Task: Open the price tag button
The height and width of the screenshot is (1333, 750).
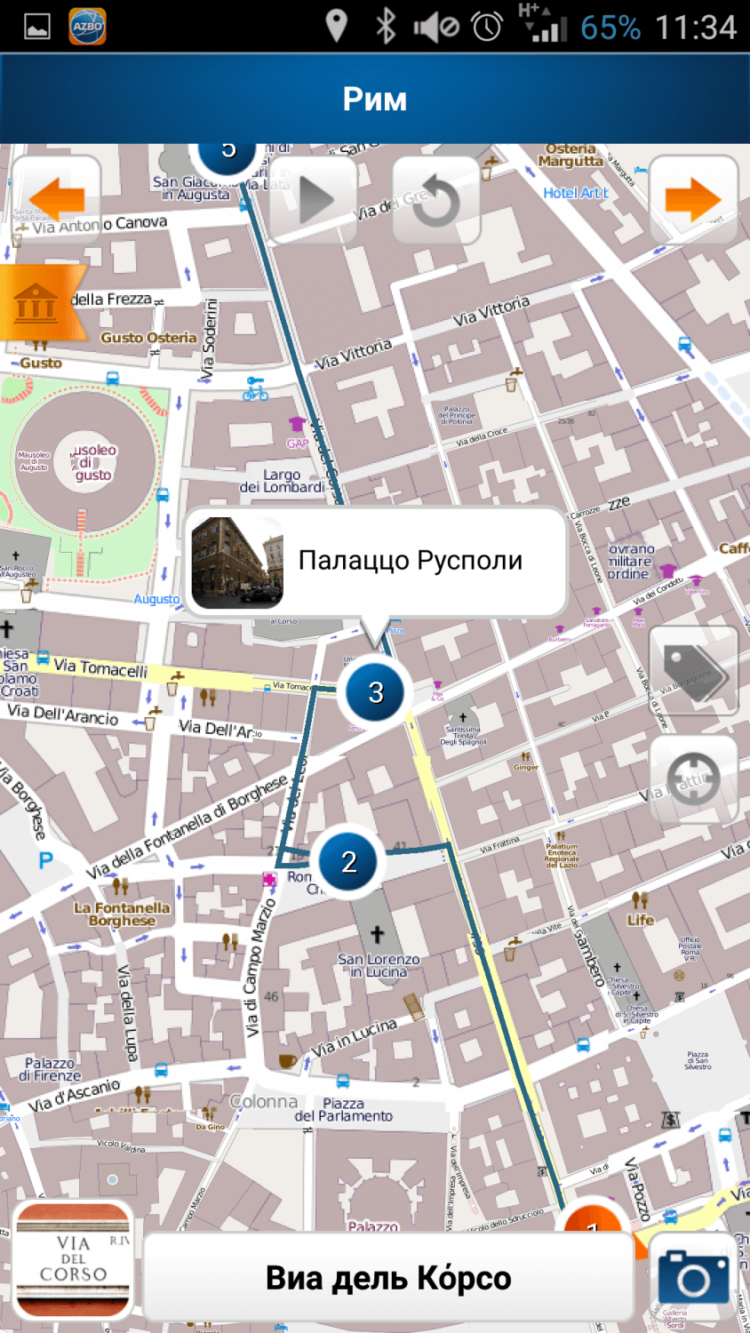Action: pos(693,670)
